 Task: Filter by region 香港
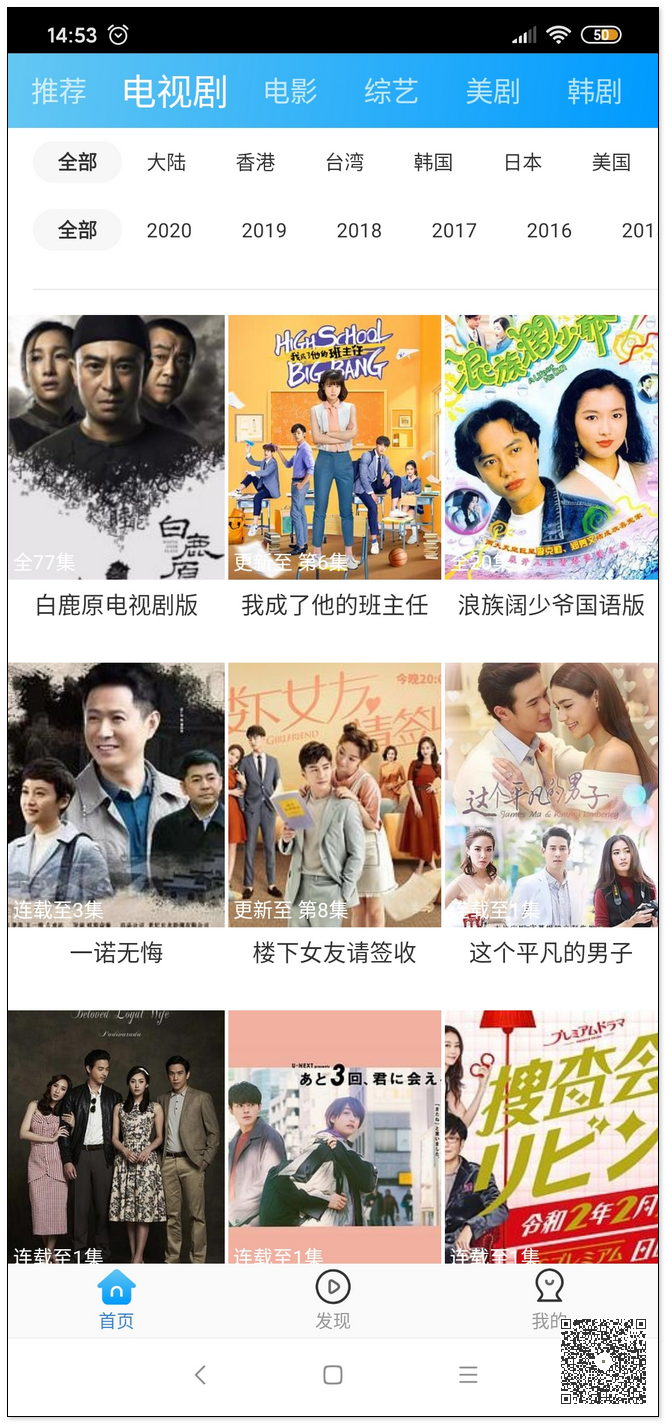click(255, 162)
